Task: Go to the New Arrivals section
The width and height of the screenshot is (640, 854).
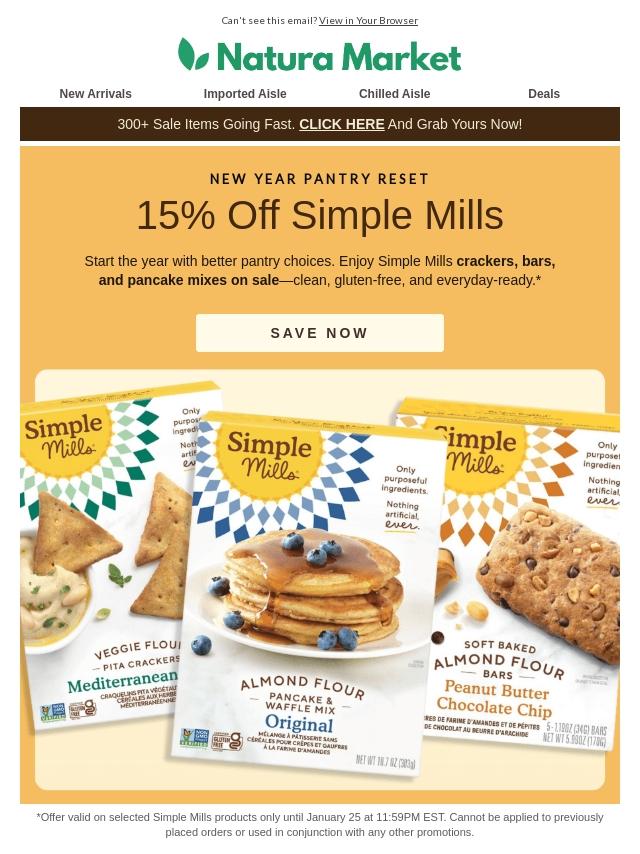Action: coord(95,94)
